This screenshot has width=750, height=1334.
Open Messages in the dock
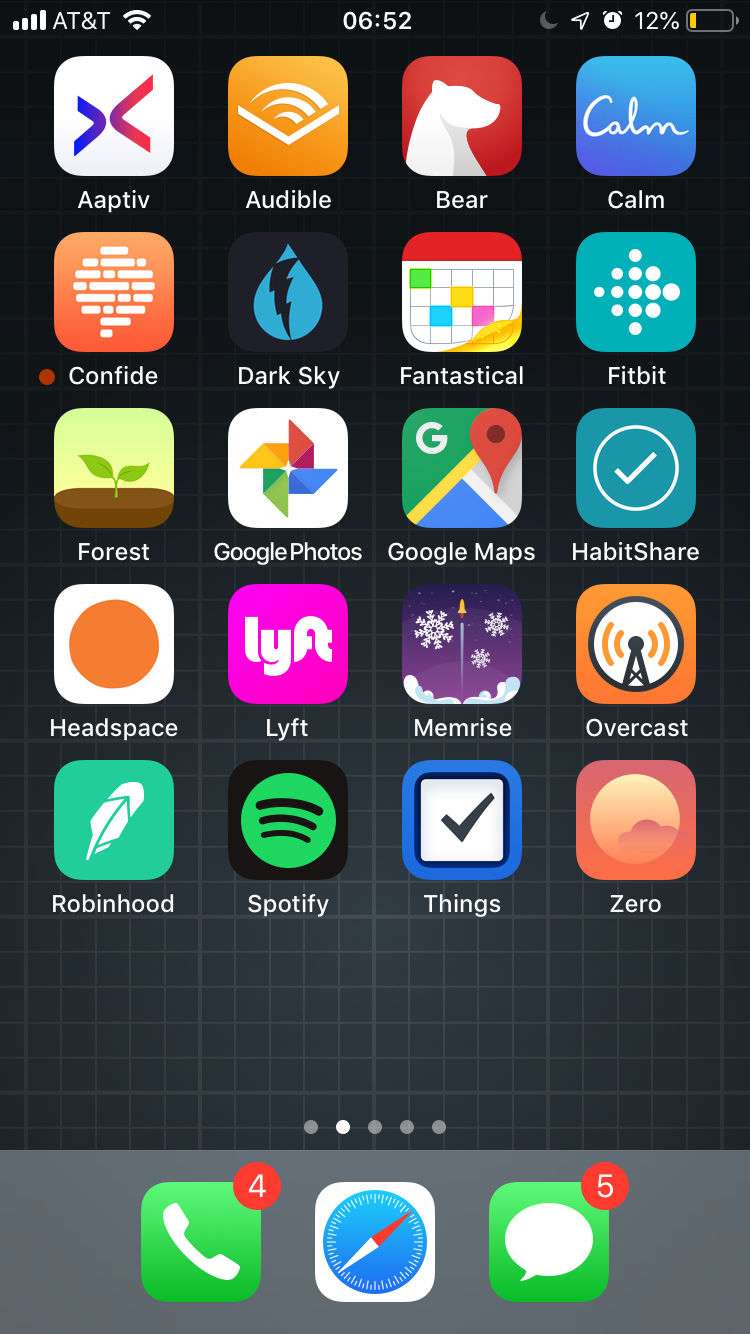(x=549, y=1242)
